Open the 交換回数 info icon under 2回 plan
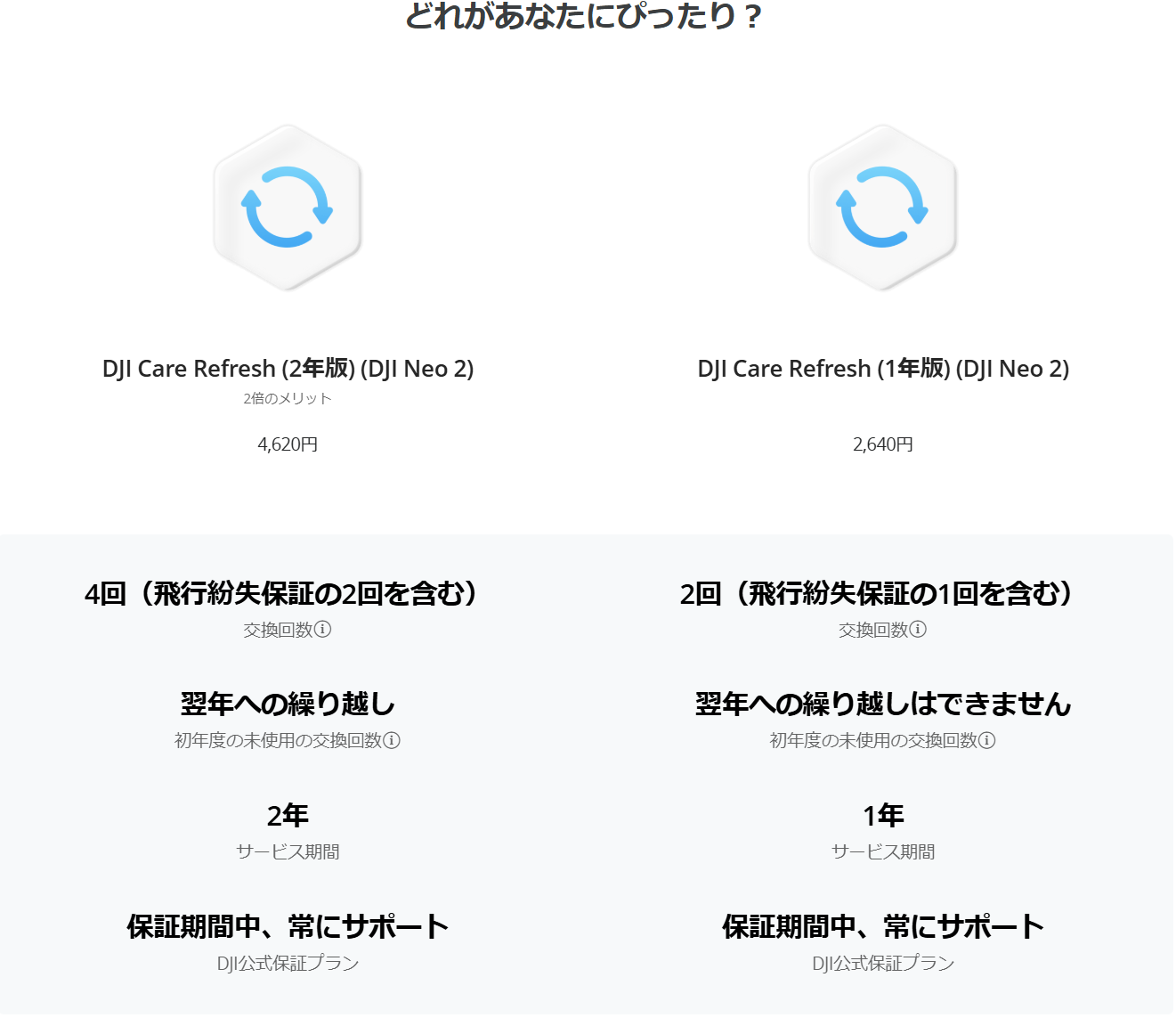 pos(918,630)
